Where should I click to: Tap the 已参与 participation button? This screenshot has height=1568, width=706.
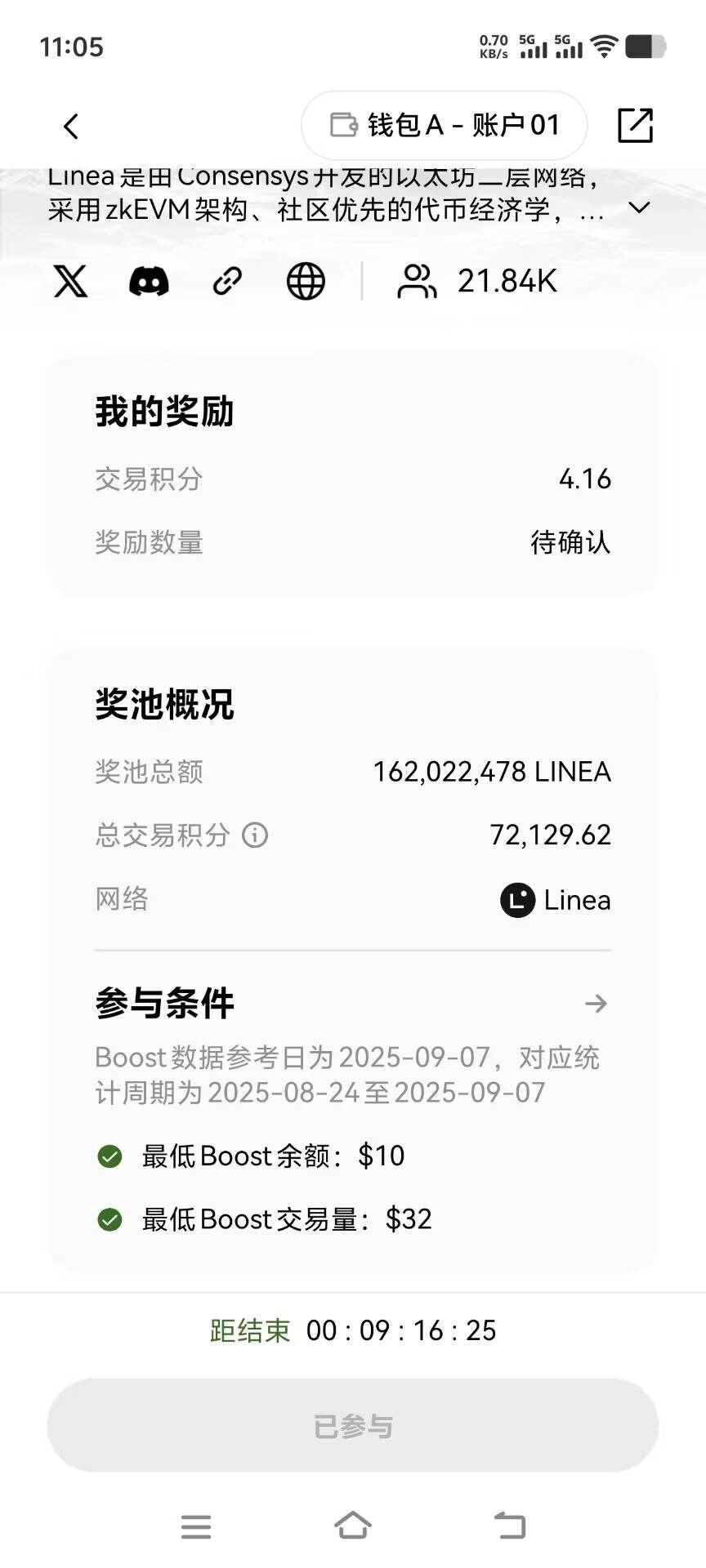tap(353, 1423)
